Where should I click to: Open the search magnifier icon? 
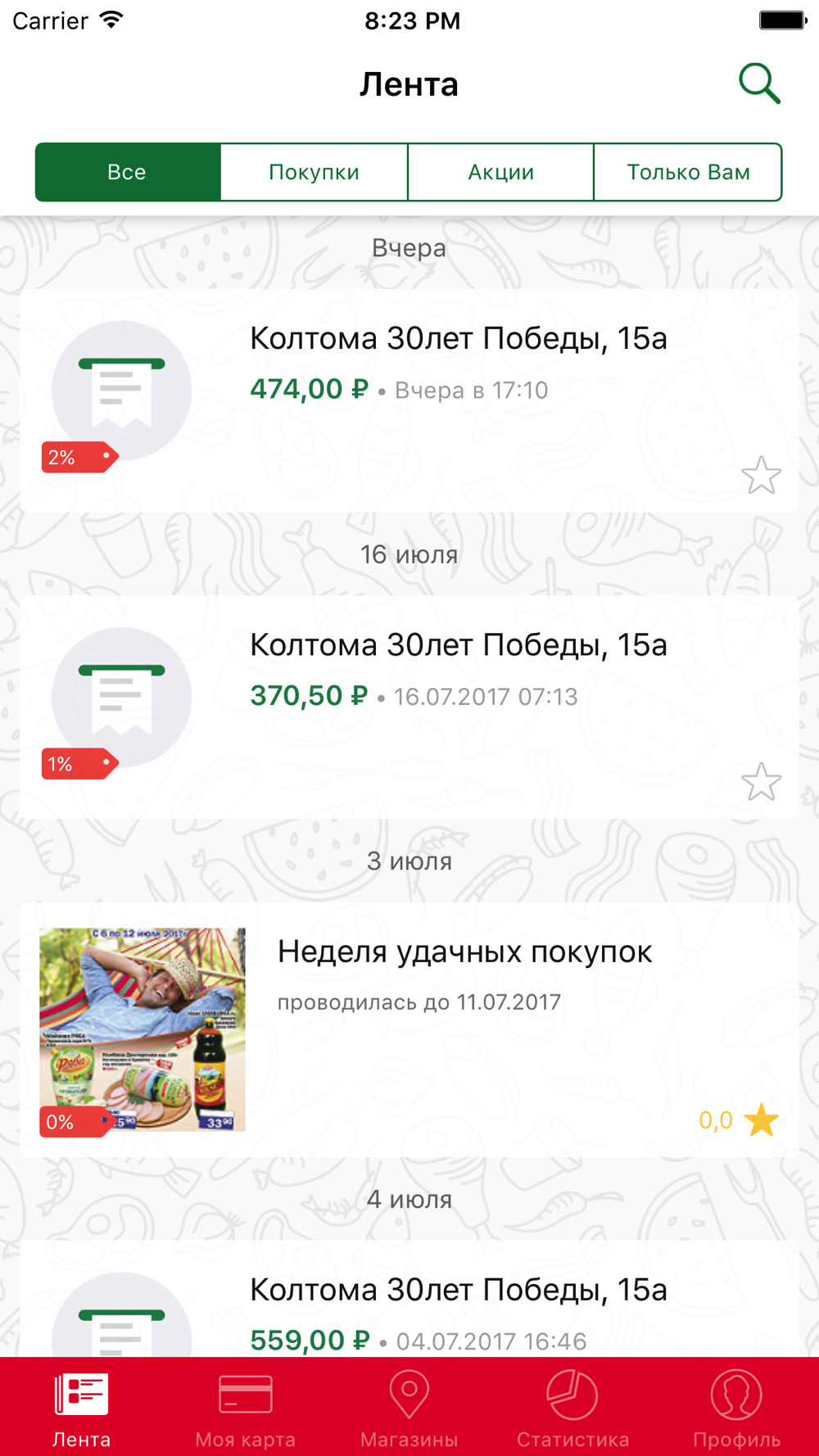click(x=759, y=84)
